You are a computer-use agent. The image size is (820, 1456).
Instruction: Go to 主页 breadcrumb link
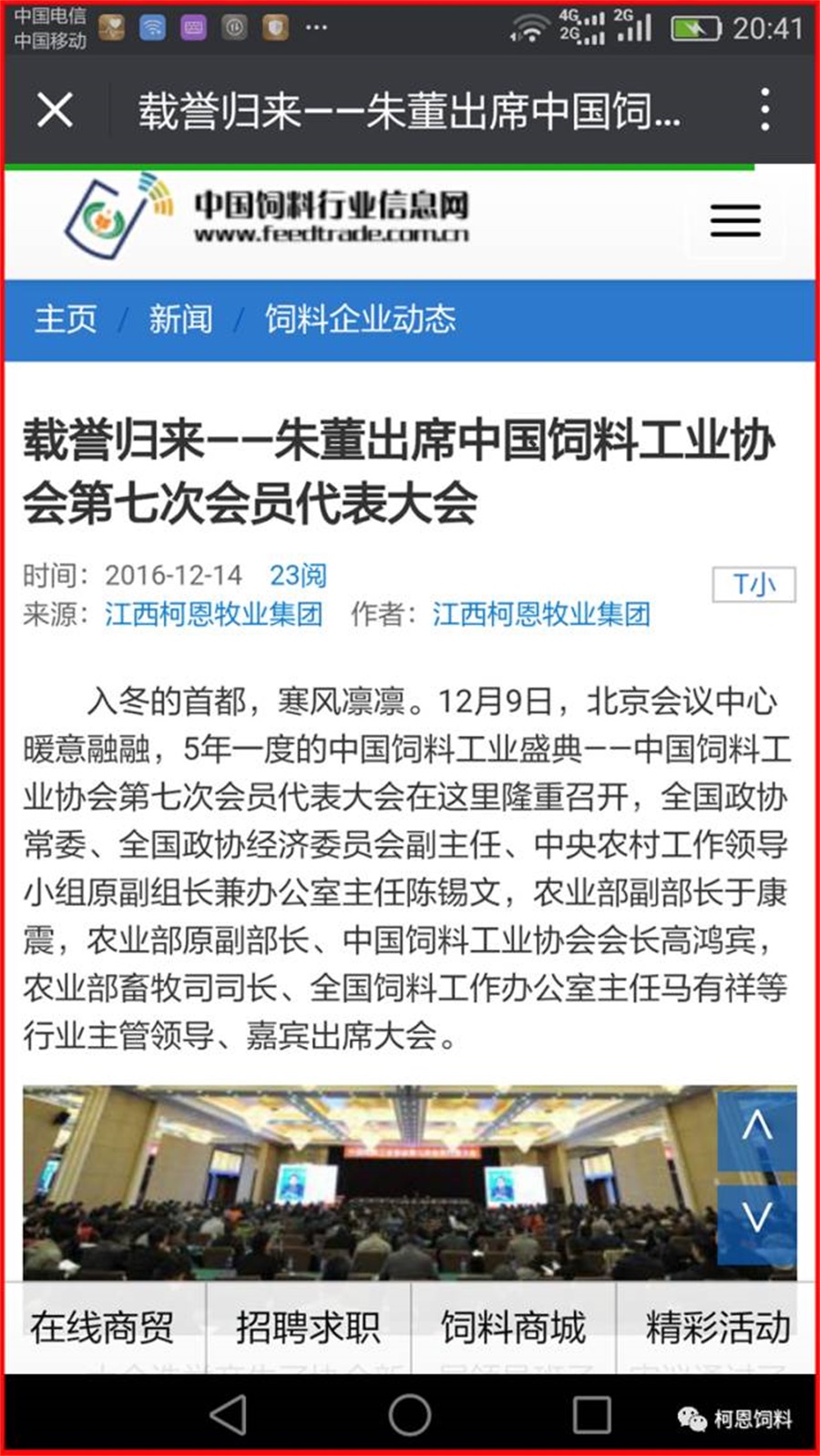click(x=66, y=319)
